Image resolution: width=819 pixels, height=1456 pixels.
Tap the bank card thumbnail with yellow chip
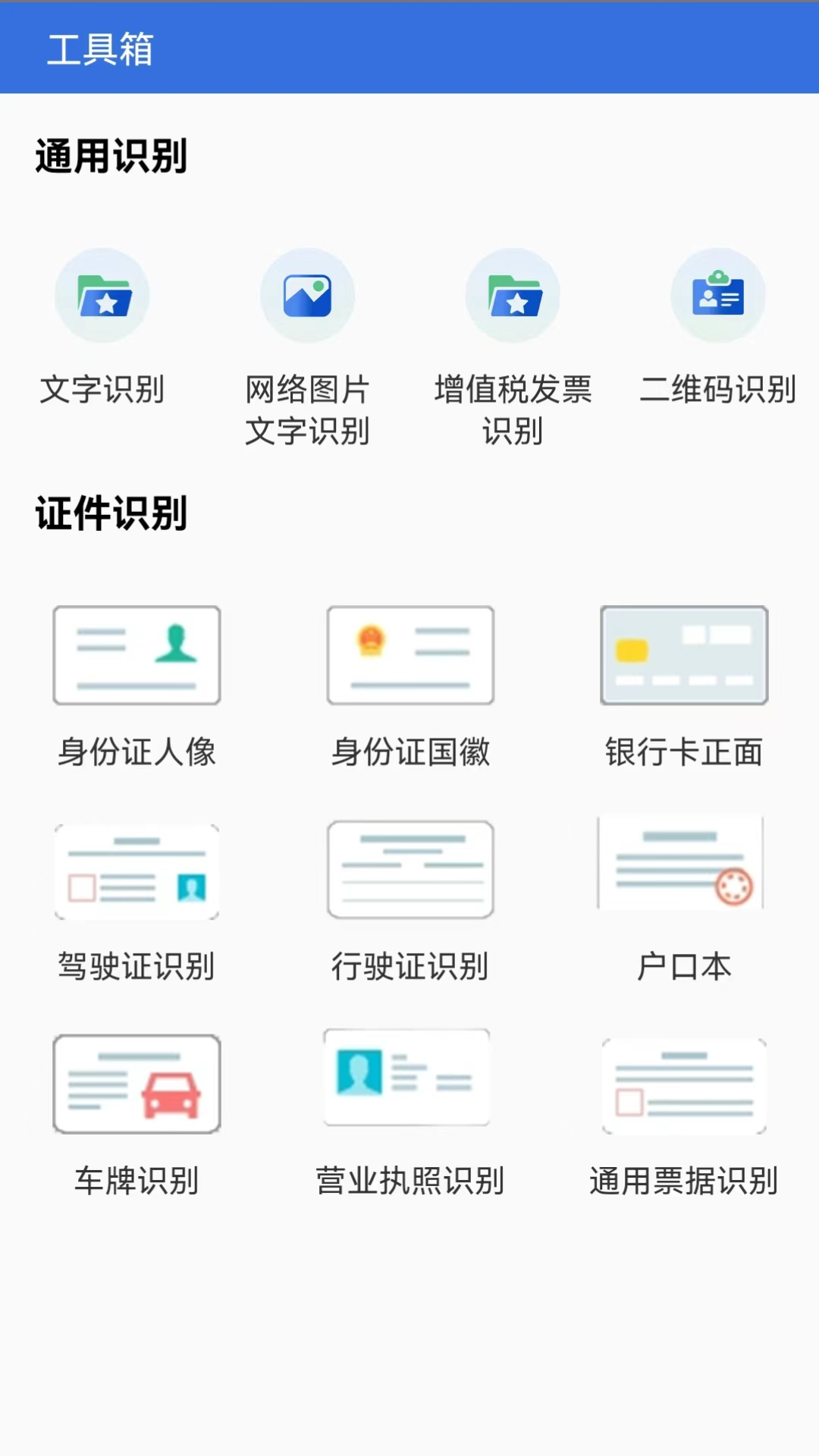[683, 655]
